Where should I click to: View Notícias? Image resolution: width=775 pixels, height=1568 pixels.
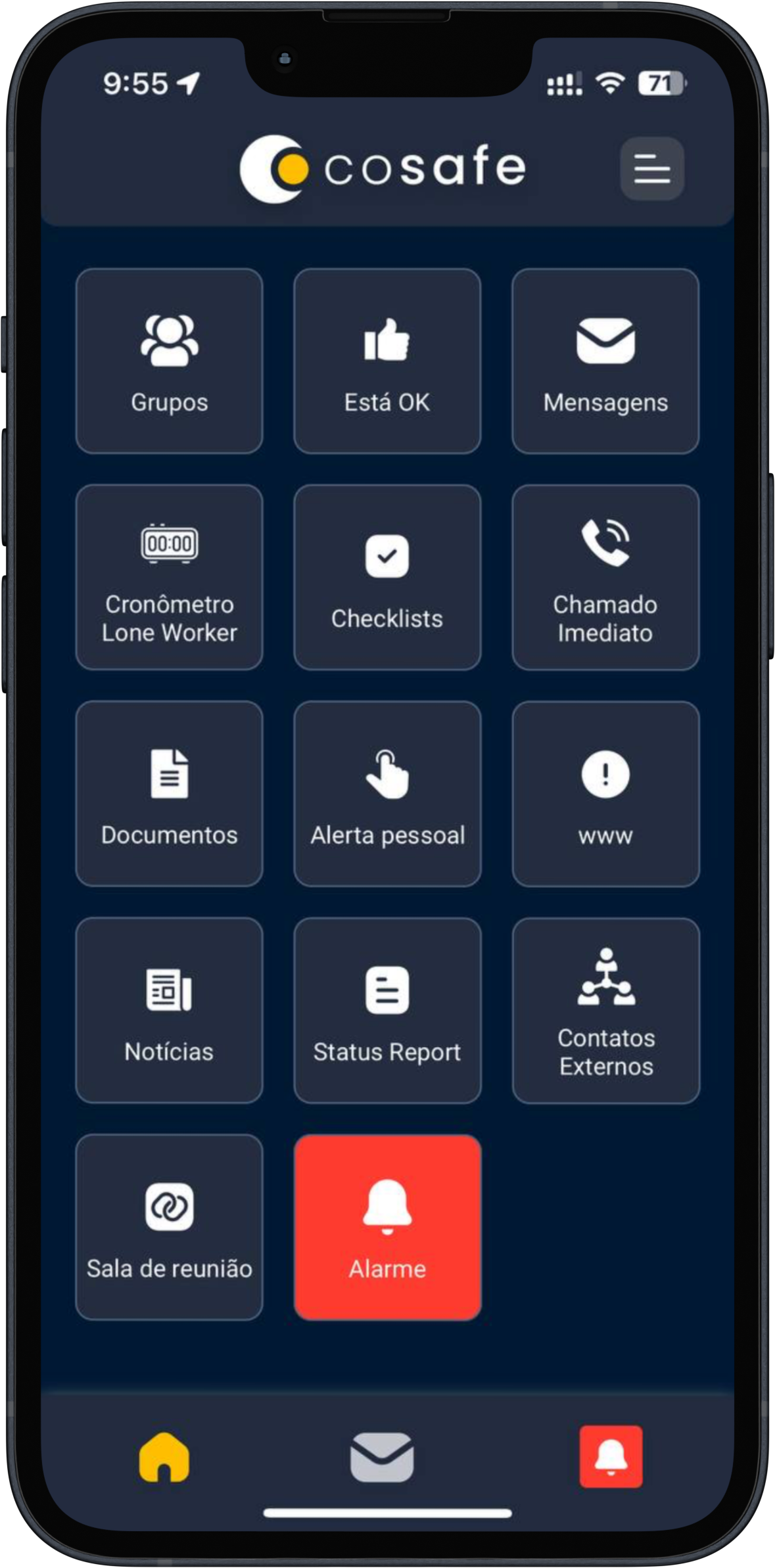point(170,1010)
